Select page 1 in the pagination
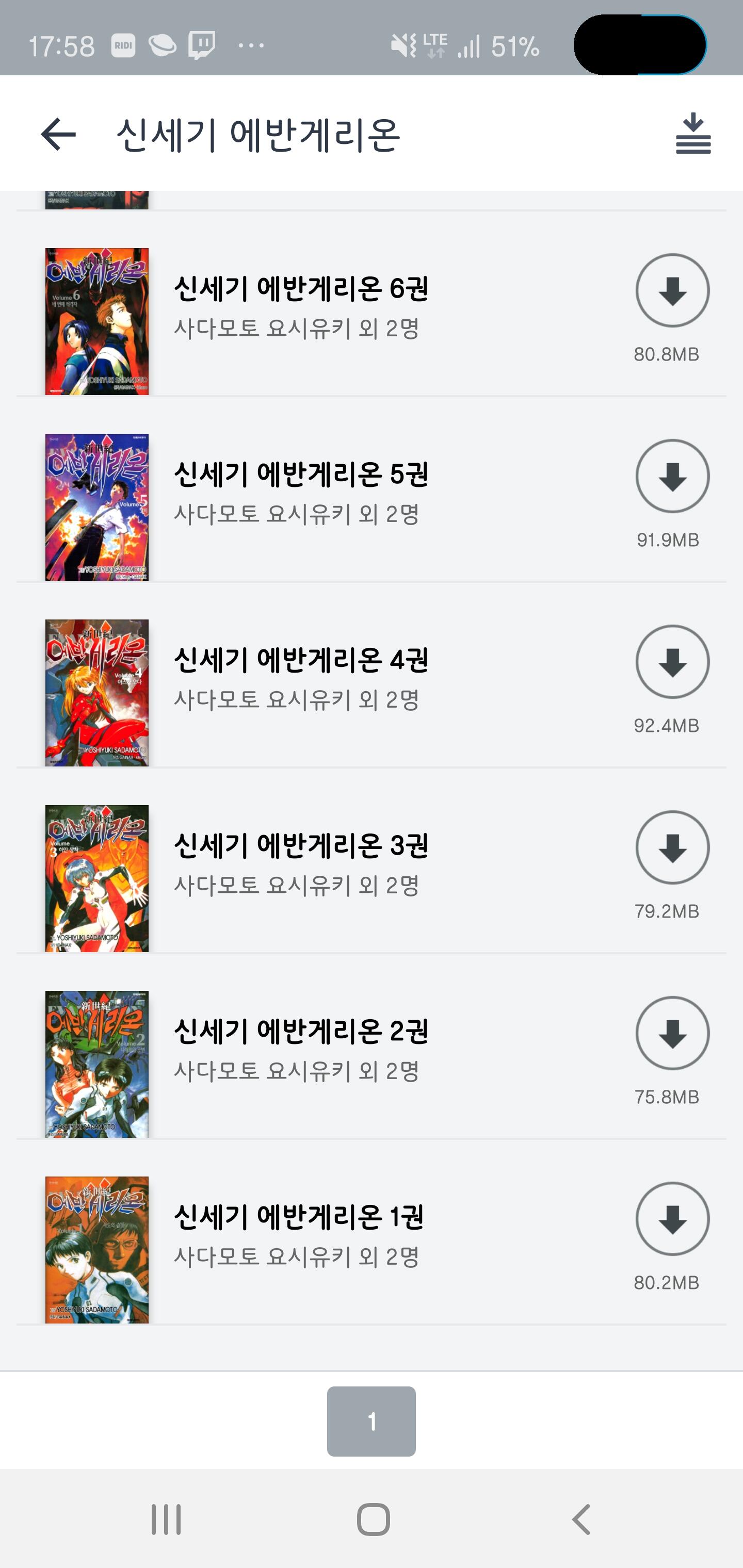This screenshot has height=1568, width=743. [372, 1422]
